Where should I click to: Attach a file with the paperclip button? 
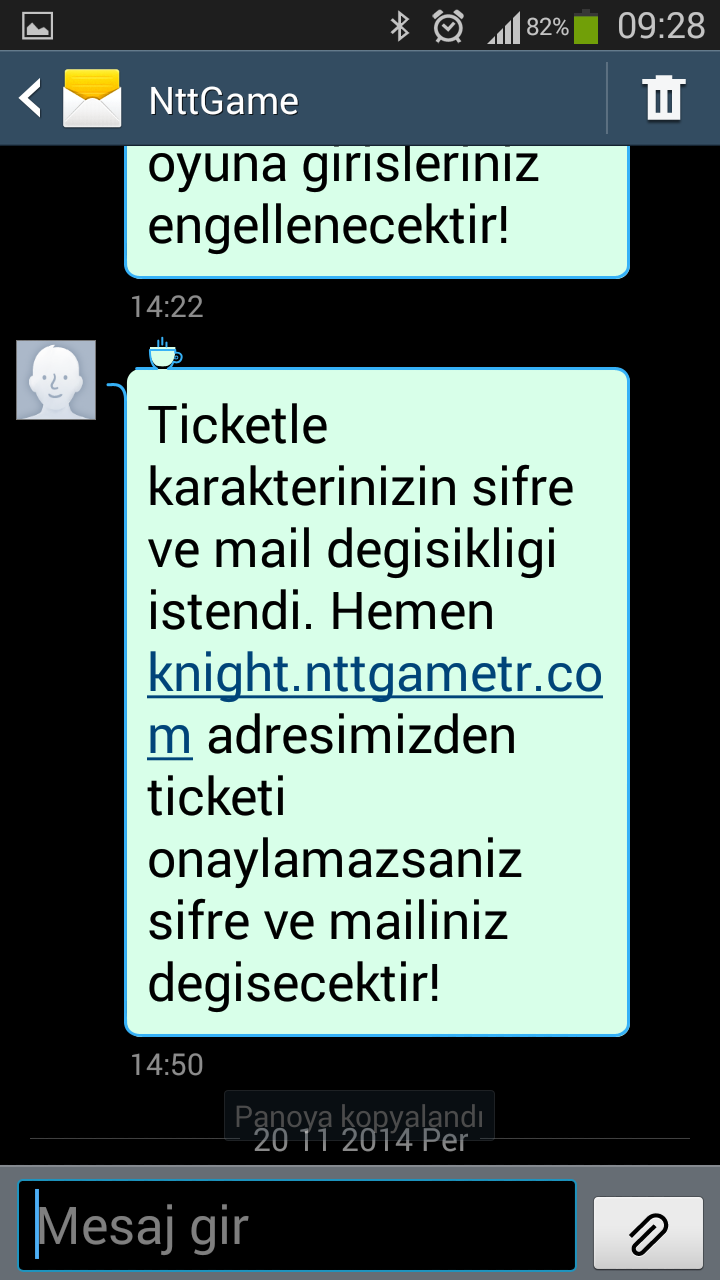coord(648,1232)
